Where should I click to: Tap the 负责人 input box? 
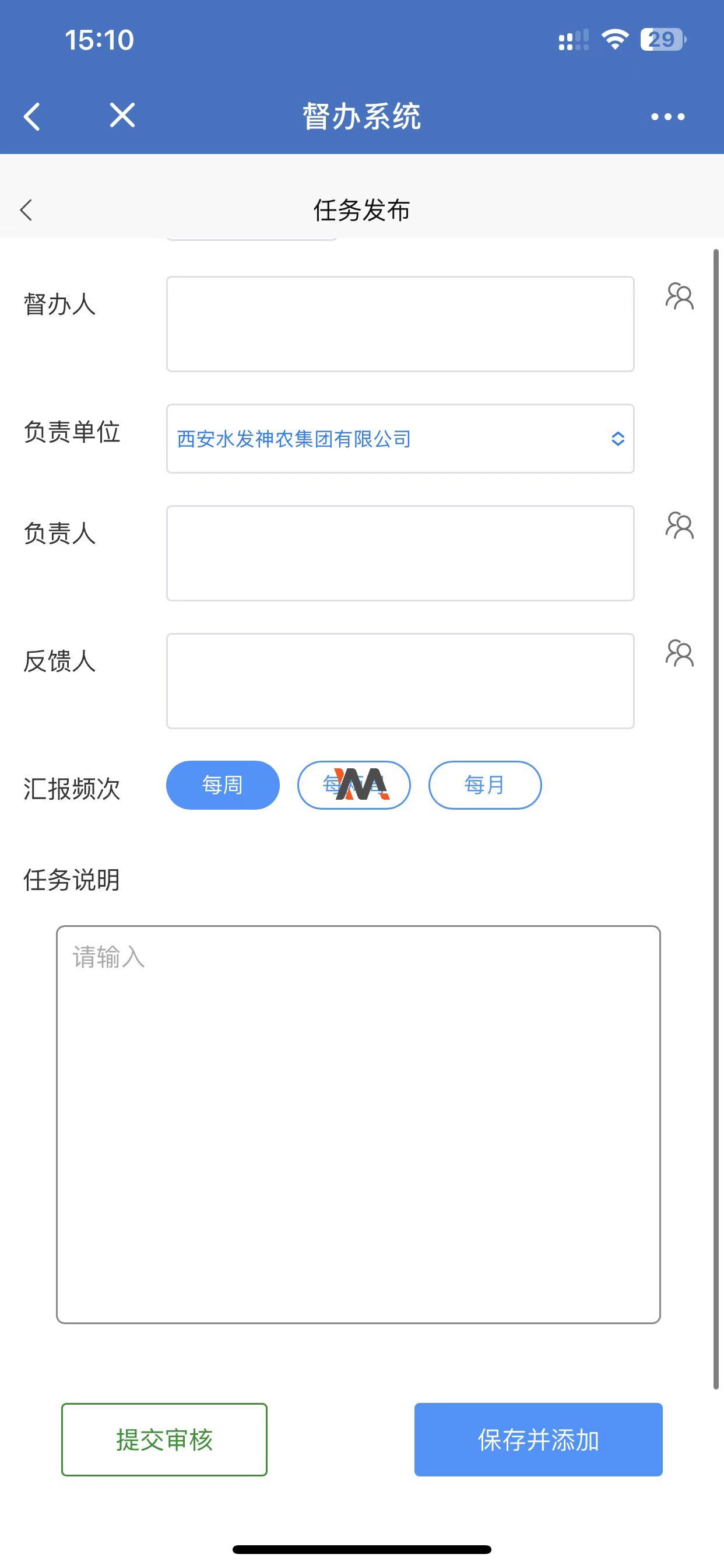click(400, 552)
